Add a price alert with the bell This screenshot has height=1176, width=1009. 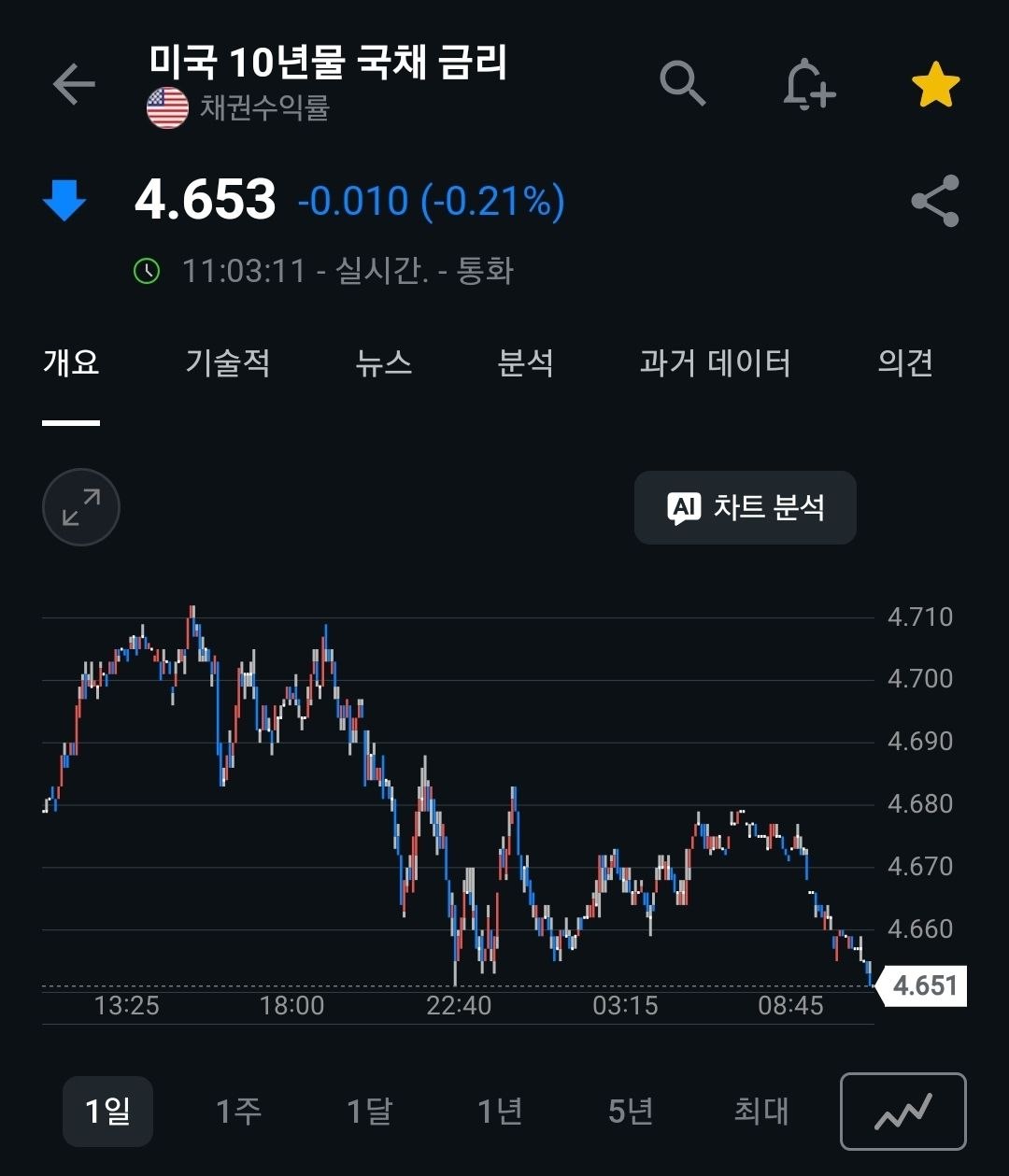coord(808,85)
